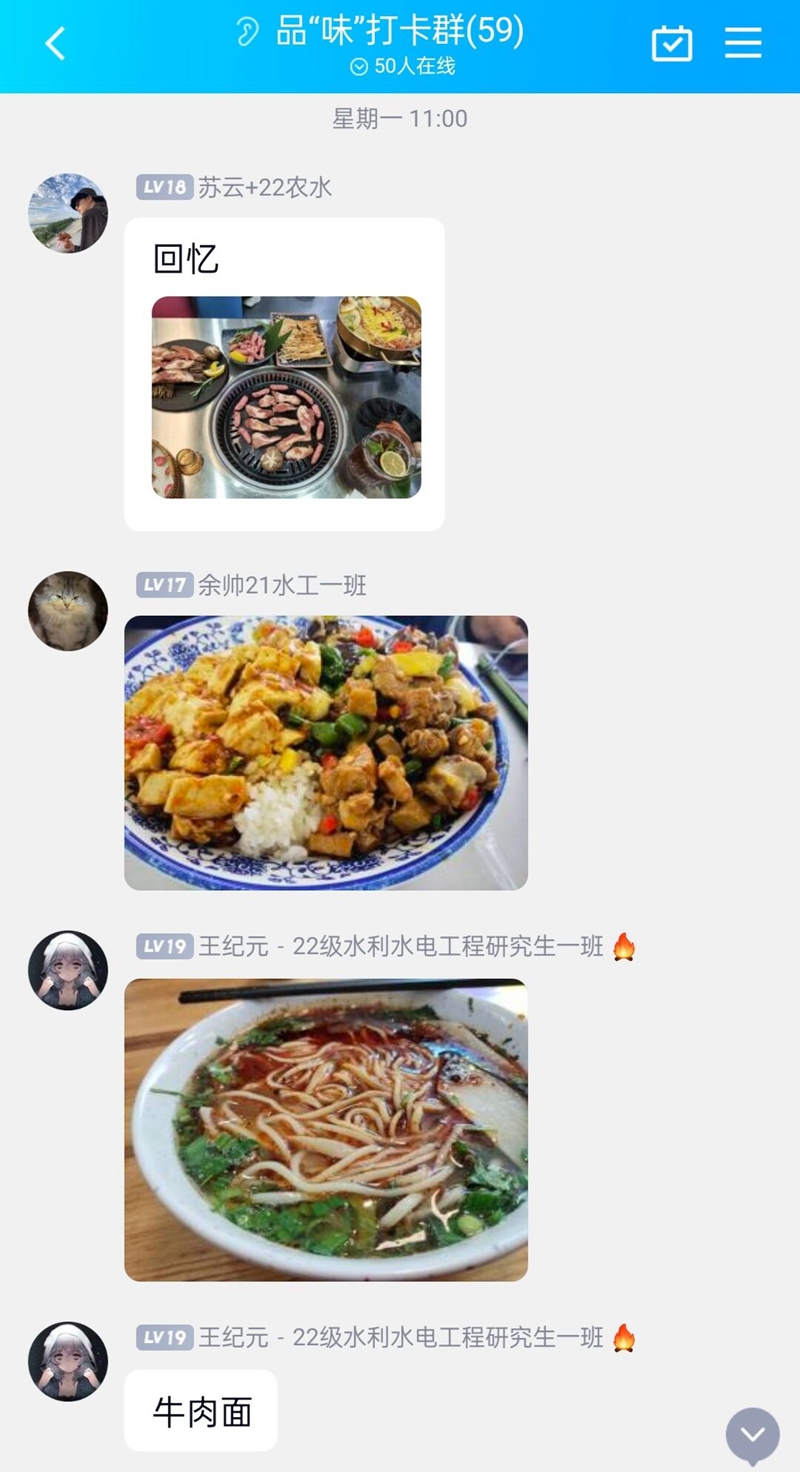Jump to latest messages with down arrow
Screen dimensions: 800x1472
click(x=753, y=1435)
